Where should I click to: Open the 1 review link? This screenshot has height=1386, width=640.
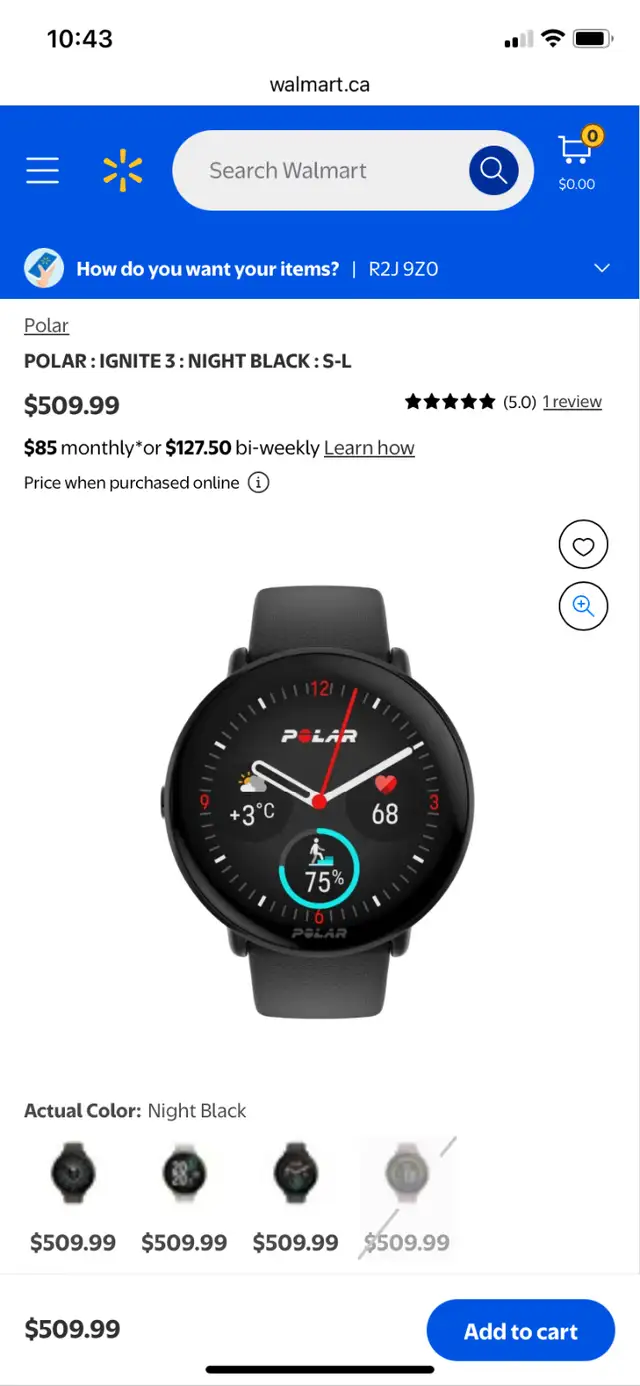572,402
